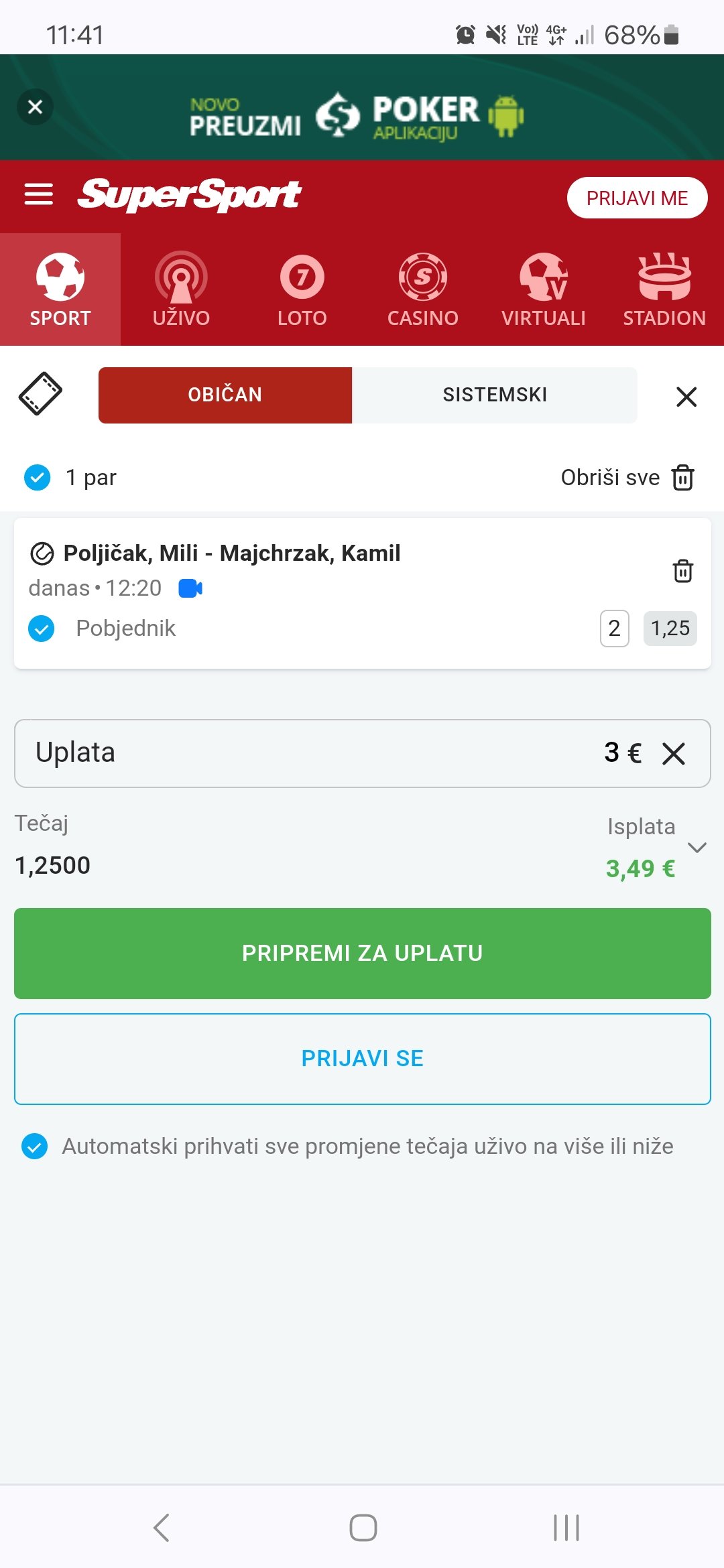Screen dimensions: 724x1568
Task: Switch bet slip to SISTEMSKI
Action: point(495,395)
